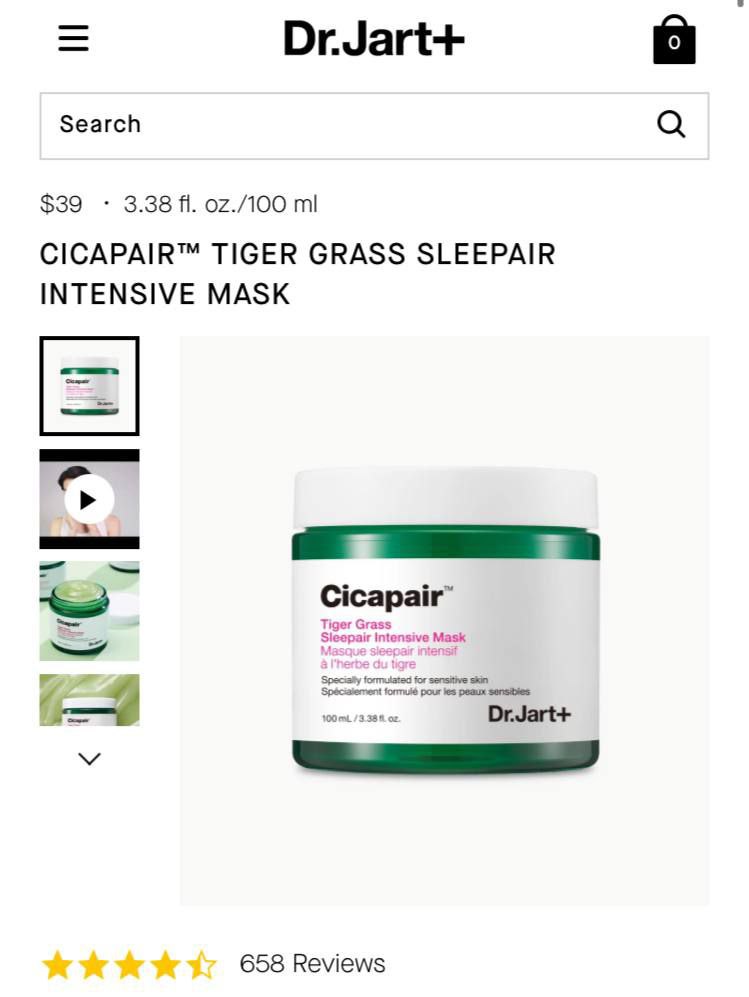Open the 658 Reviews link
The width and height of the screenshot is (749, 997).
tap(312, 964)
